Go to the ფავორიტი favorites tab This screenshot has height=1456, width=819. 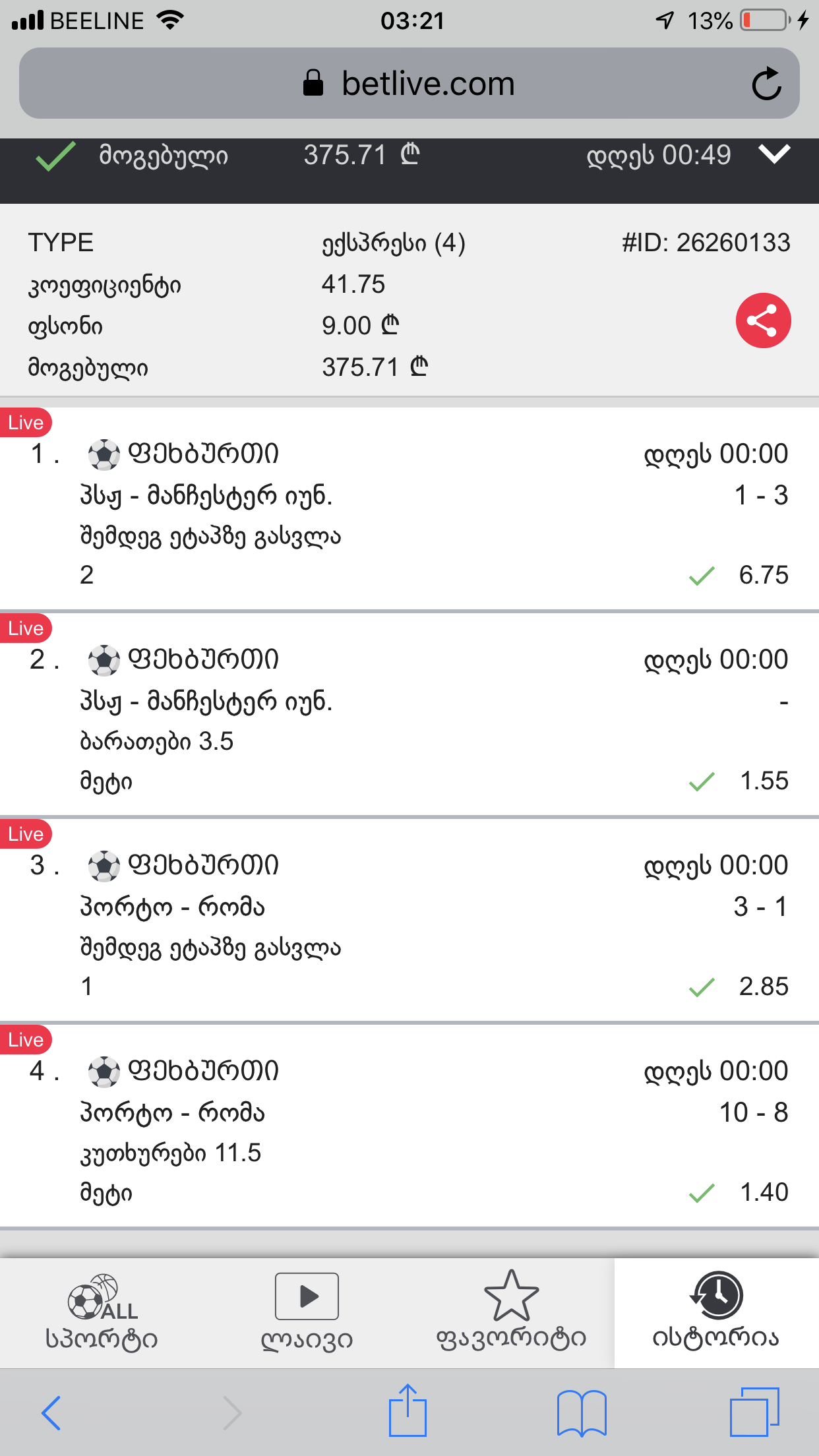(x=511, y=1312)
